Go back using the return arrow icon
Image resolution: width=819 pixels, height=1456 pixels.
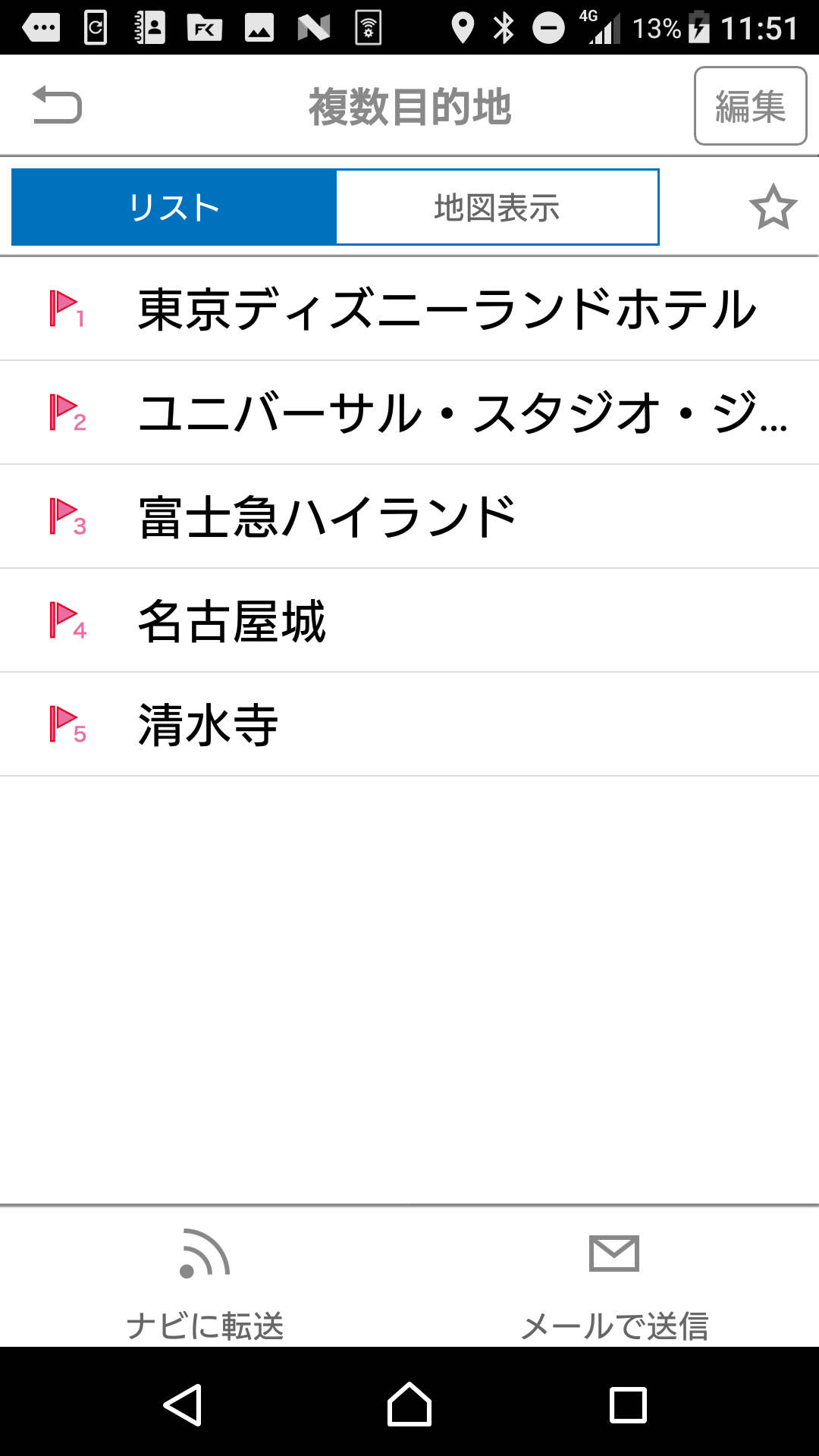(x=57, y=105)
